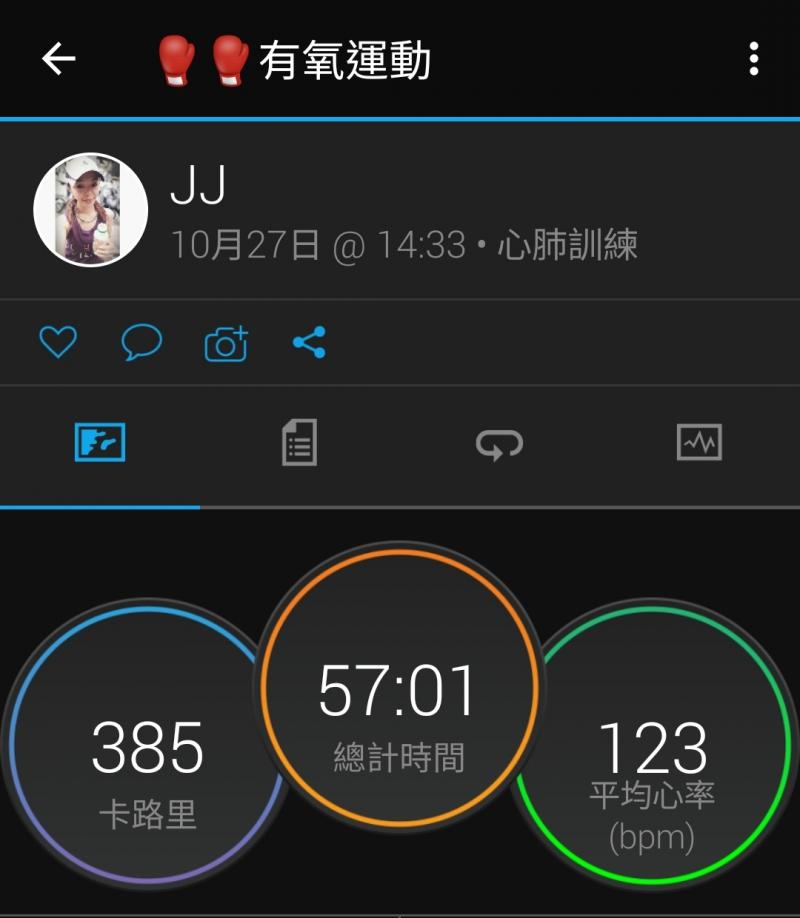Viewport: 800px width, 918px height.
Task: Open the three-dot overflow menu
Action: tap(754, 60)
